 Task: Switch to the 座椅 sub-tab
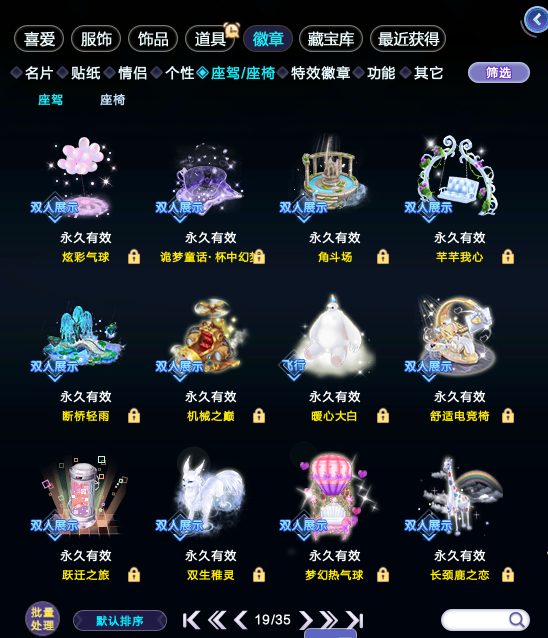click(x=112, y=100)
